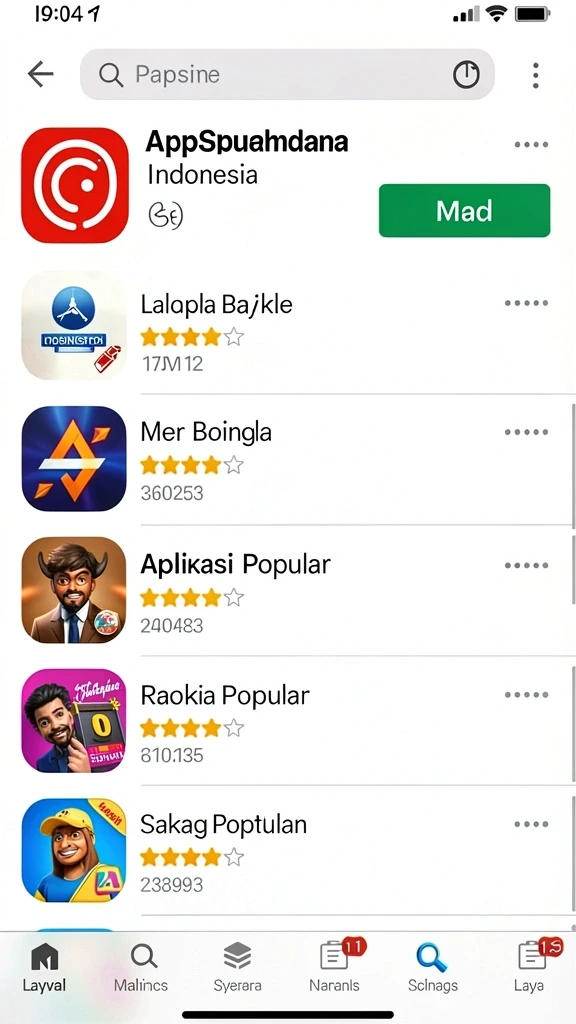Open more options for Lalopla Bajkle
Viewport: 576px width, 1024px height.
(x=526, y=303)
